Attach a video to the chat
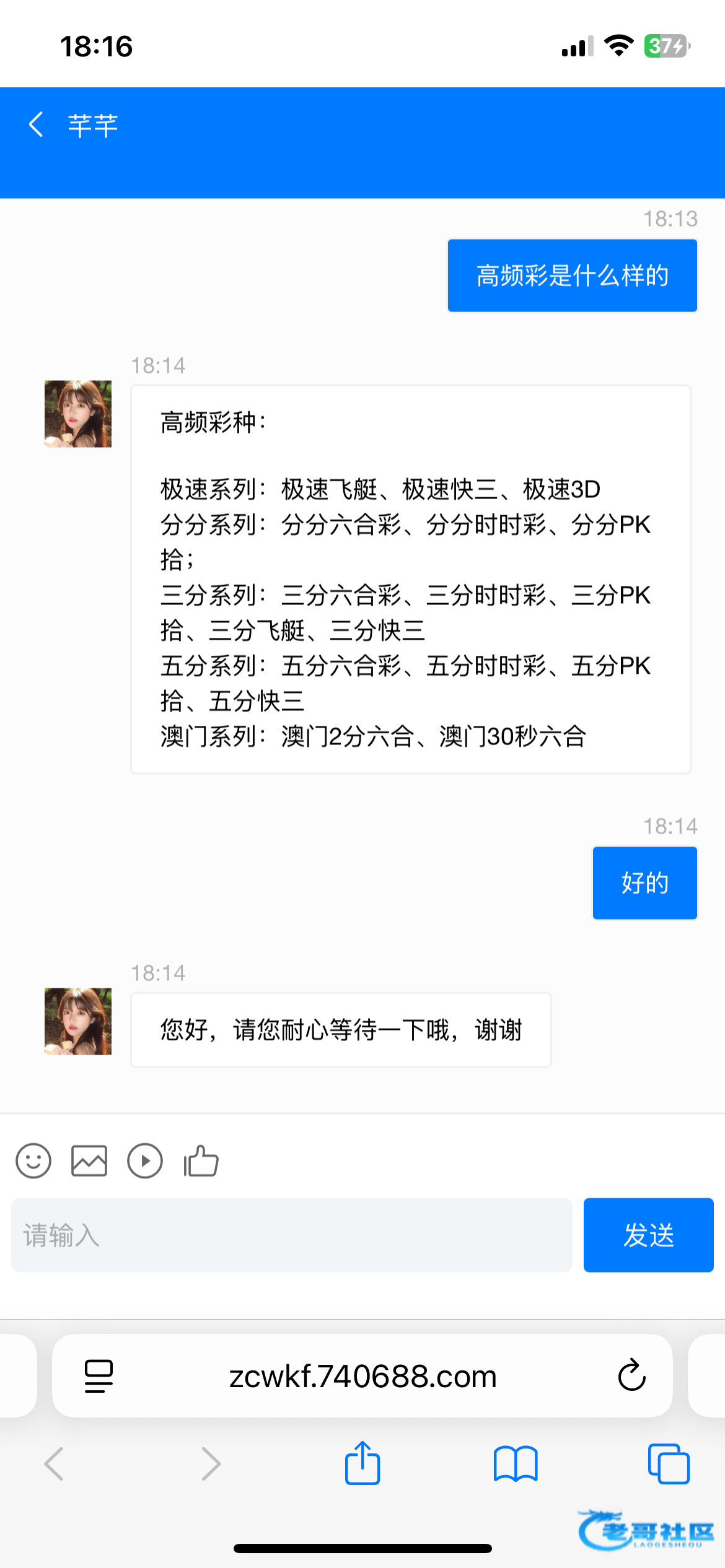The image size is (725, 1568). 145,1161
